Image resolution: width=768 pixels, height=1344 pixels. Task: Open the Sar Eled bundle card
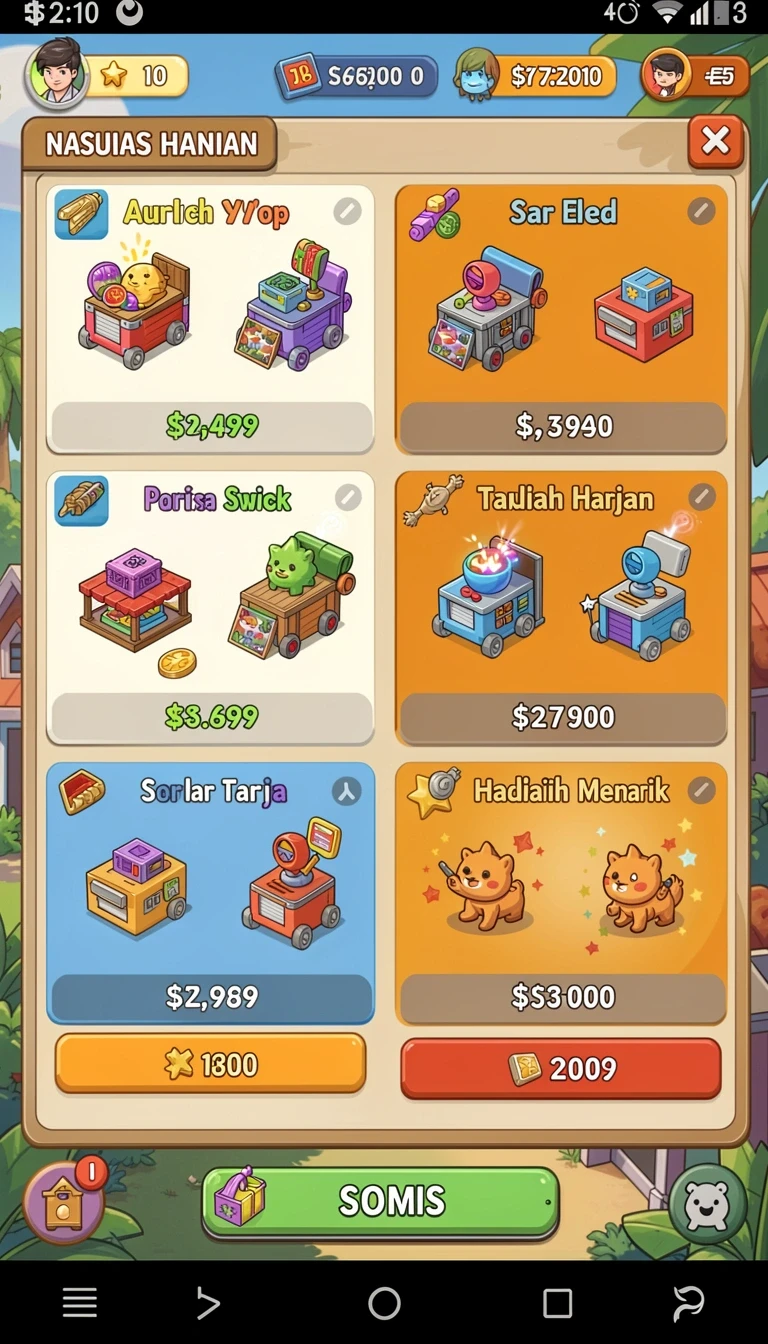[561, 319]
